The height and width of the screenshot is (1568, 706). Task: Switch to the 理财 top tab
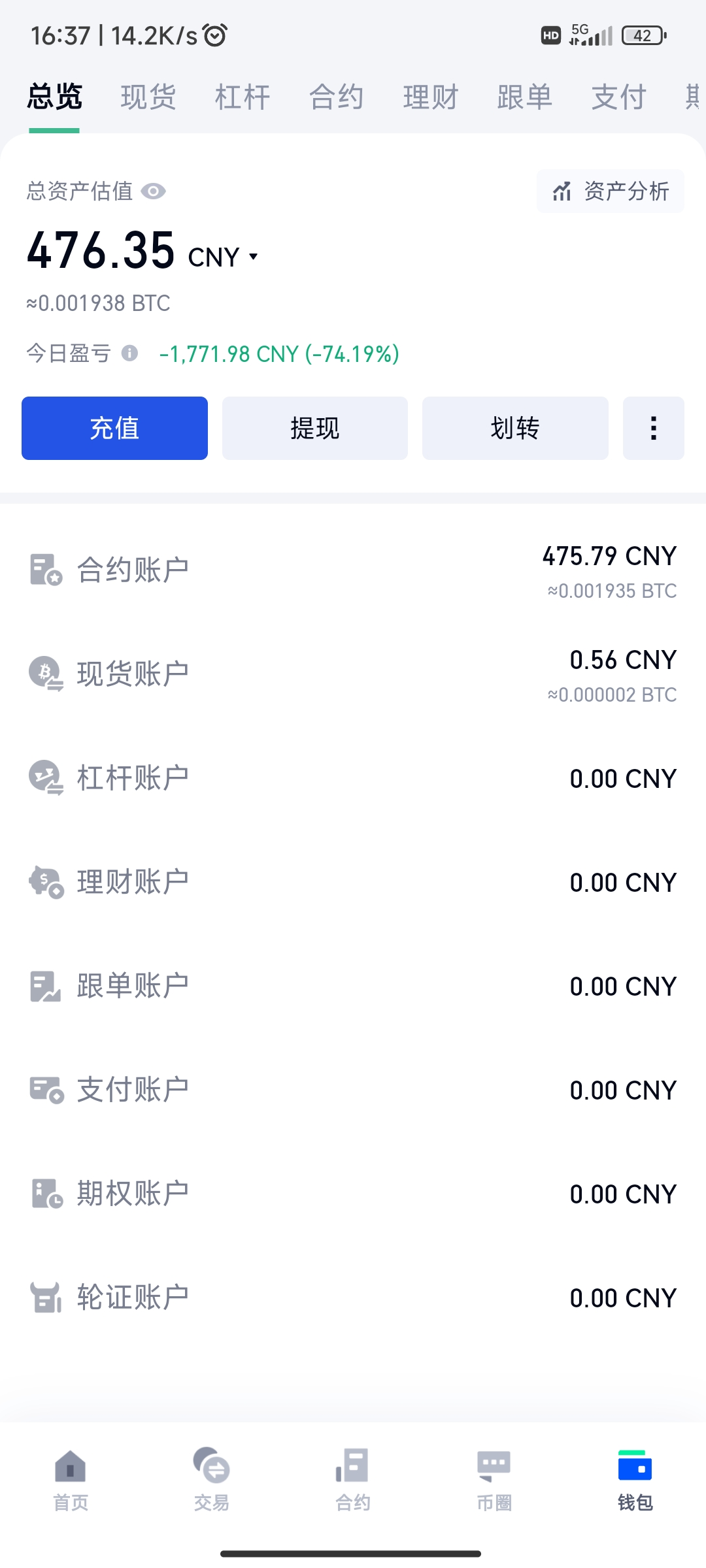coord(431,97)
